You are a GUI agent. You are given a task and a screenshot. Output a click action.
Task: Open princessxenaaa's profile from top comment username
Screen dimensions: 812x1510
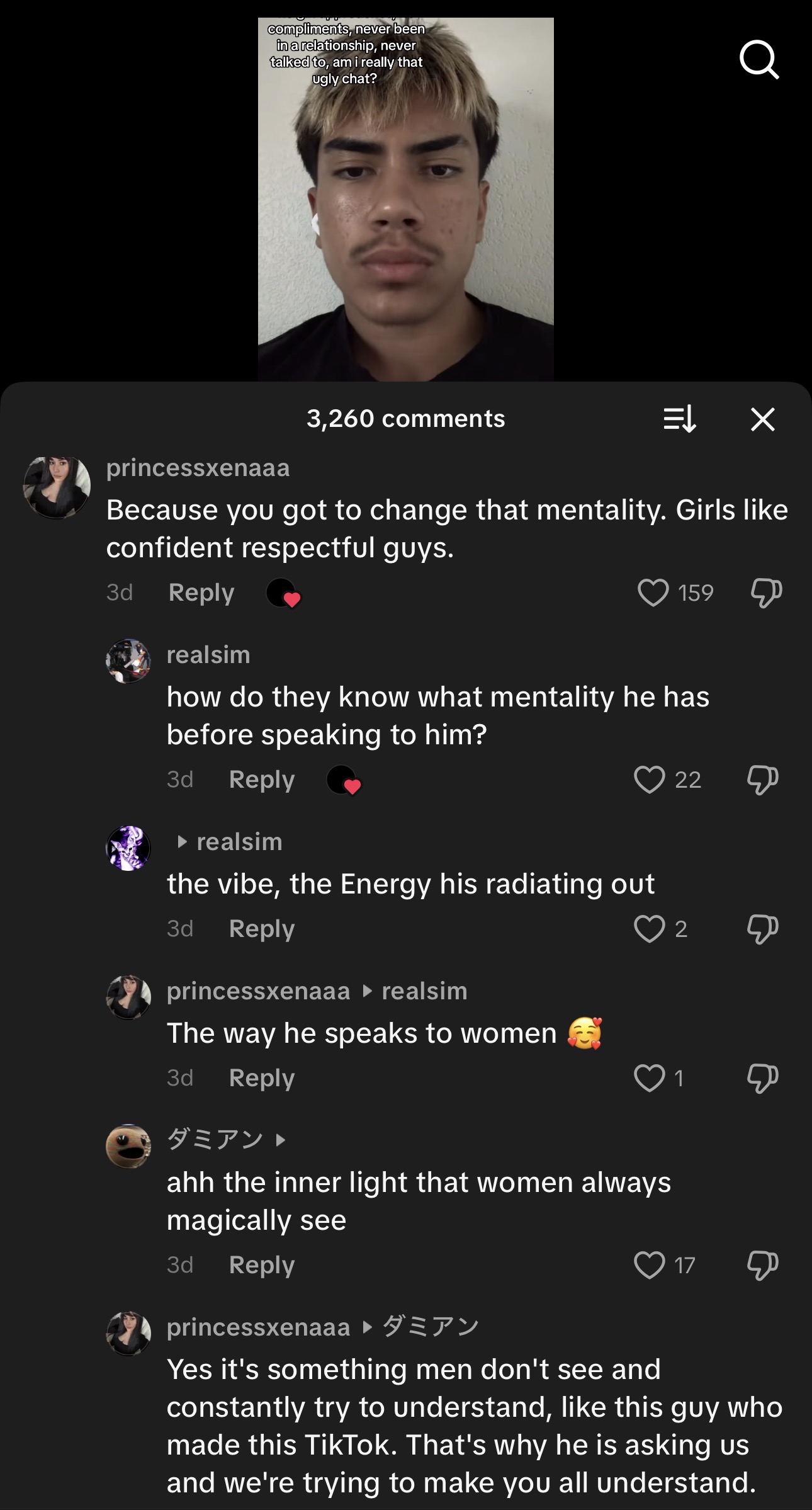point(198,468)
